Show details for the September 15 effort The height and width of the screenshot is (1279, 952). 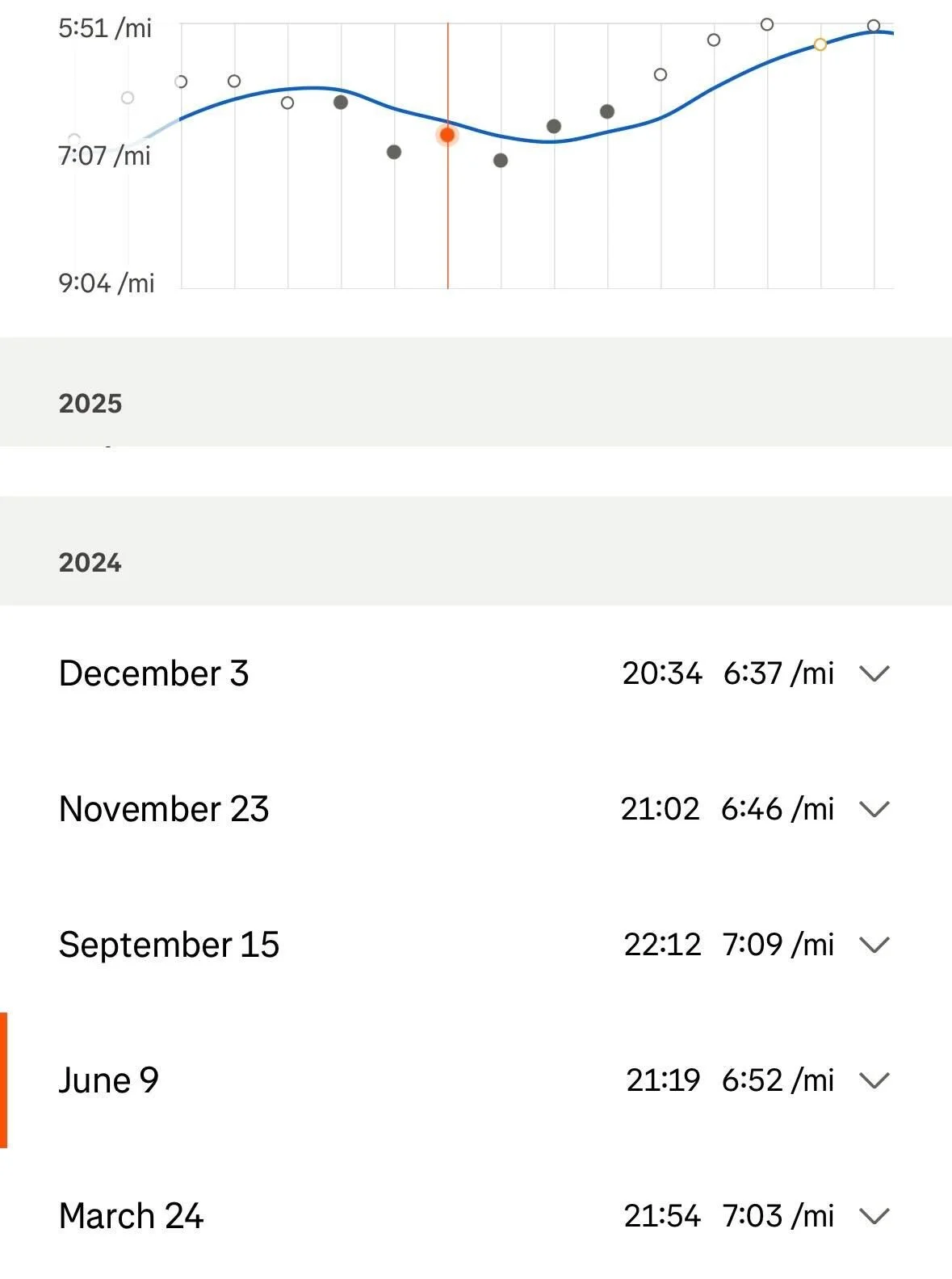pos(874,945)
